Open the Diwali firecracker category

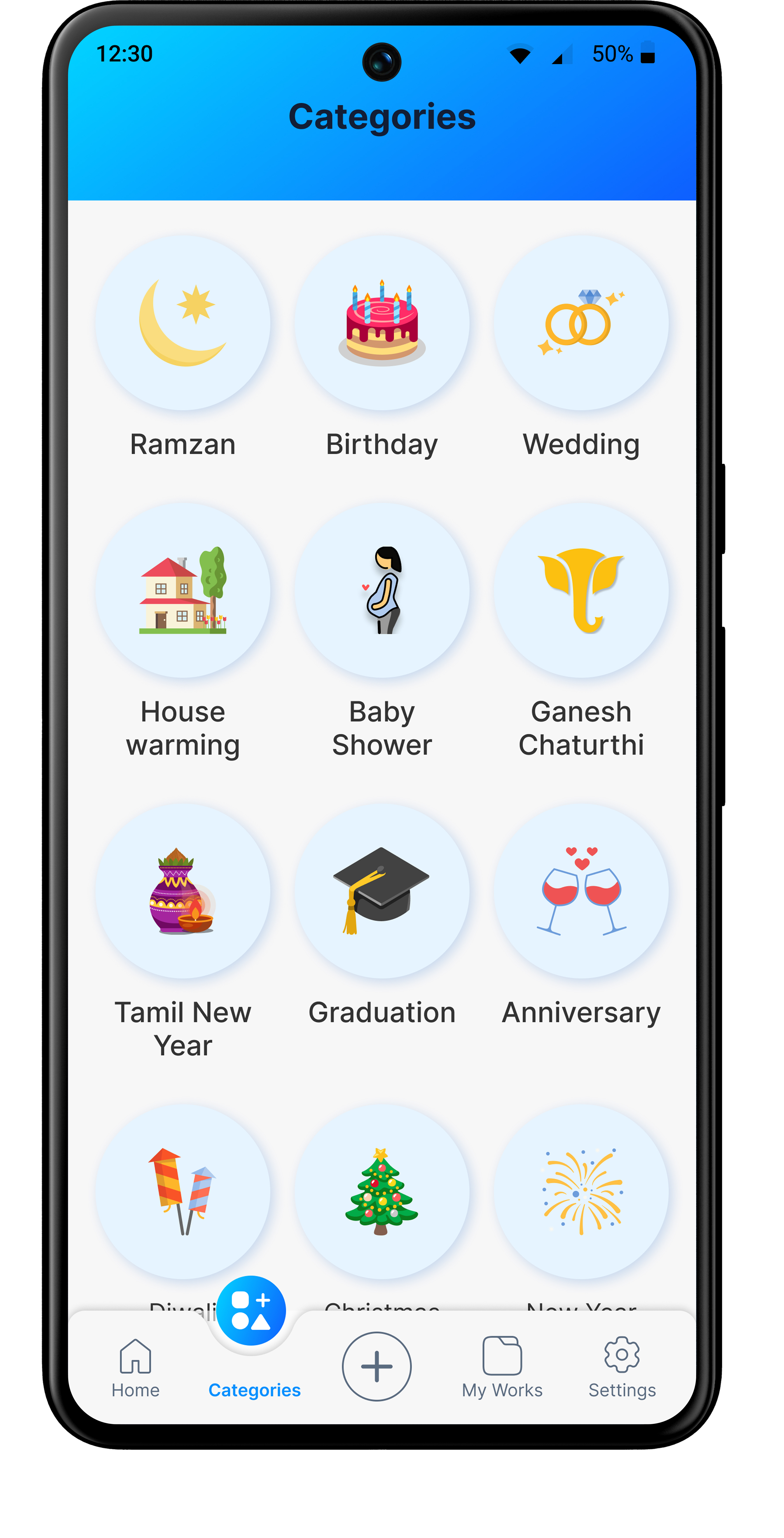click(x=183, y=1192)
